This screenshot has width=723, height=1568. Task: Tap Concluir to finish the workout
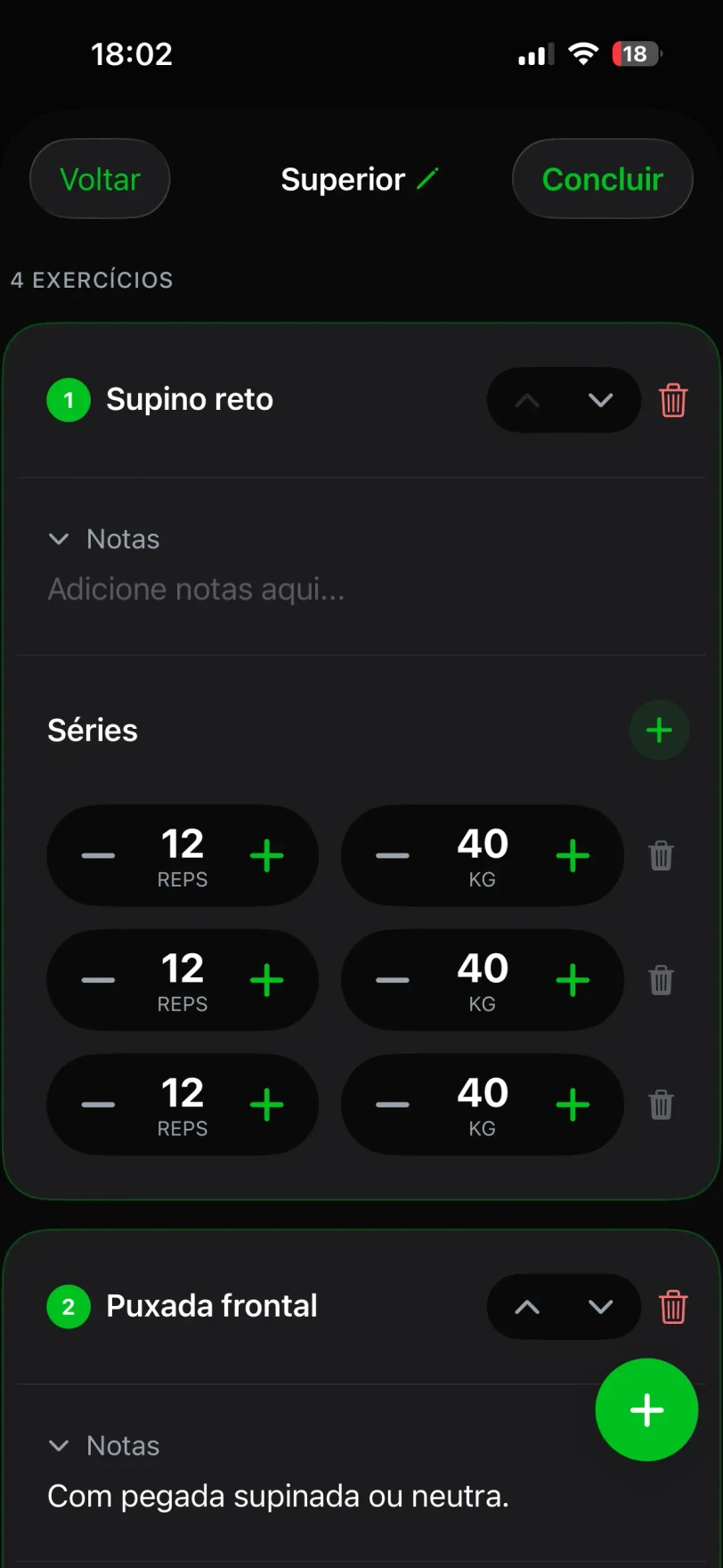pos(602,177)
